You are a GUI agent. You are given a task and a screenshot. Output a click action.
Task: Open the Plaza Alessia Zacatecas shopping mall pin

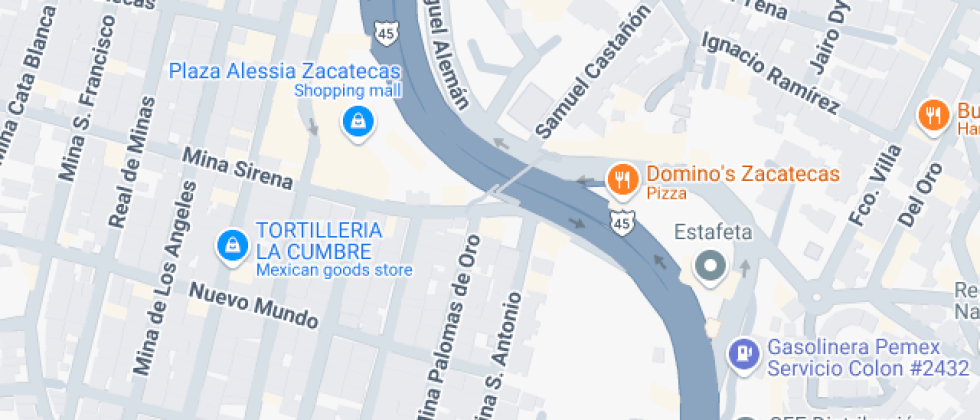(x=355, y=122)
